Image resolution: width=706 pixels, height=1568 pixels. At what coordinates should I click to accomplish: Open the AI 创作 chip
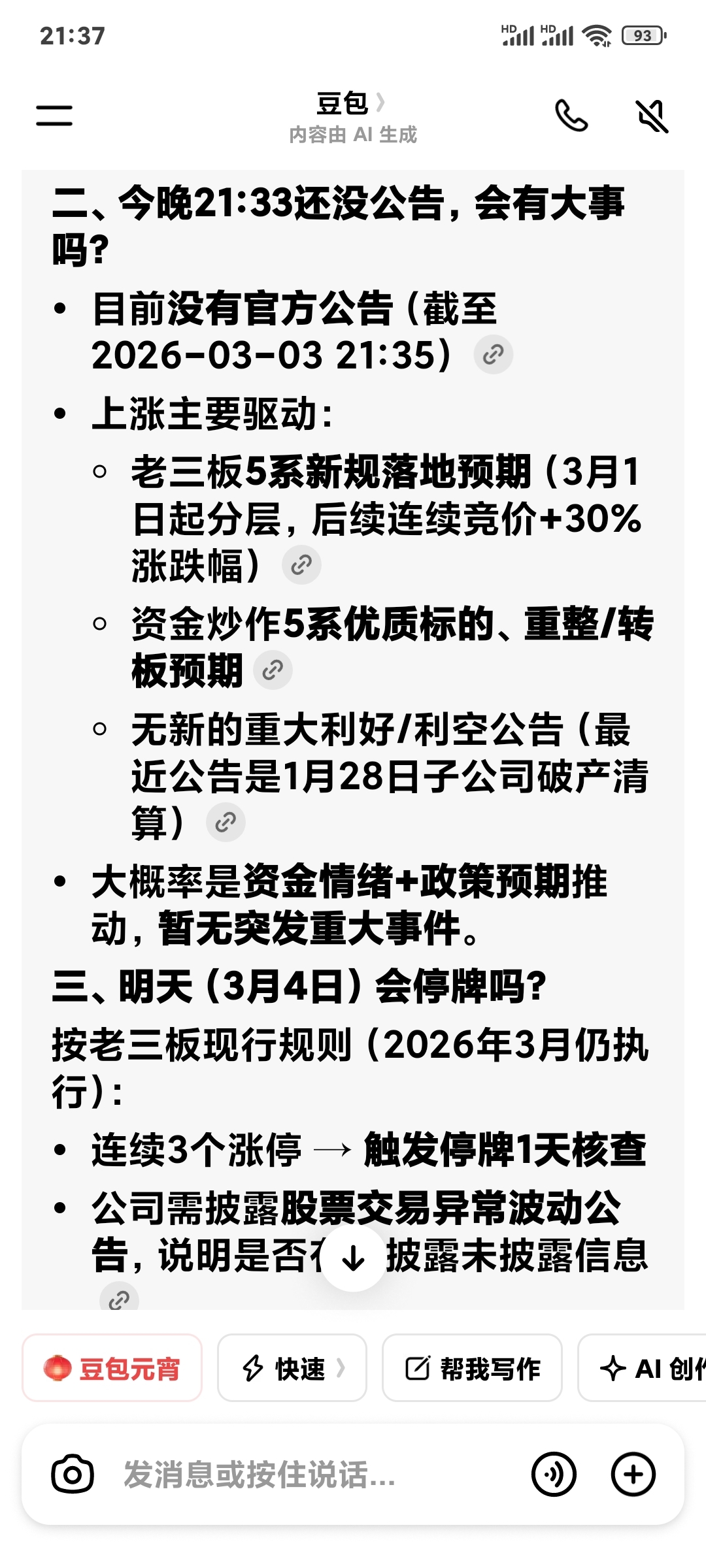pos(642,1367)
